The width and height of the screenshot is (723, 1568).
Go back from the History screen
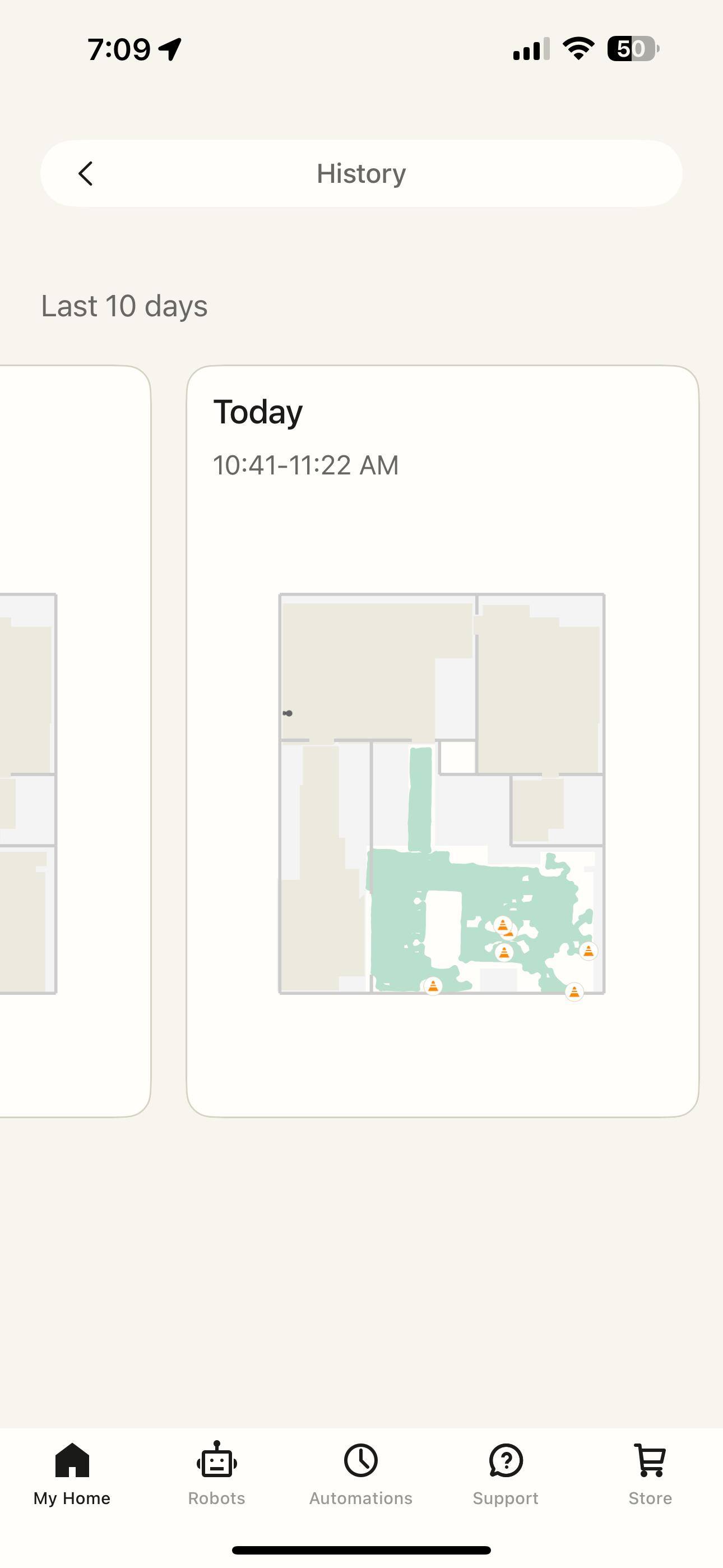click(86, 174)
